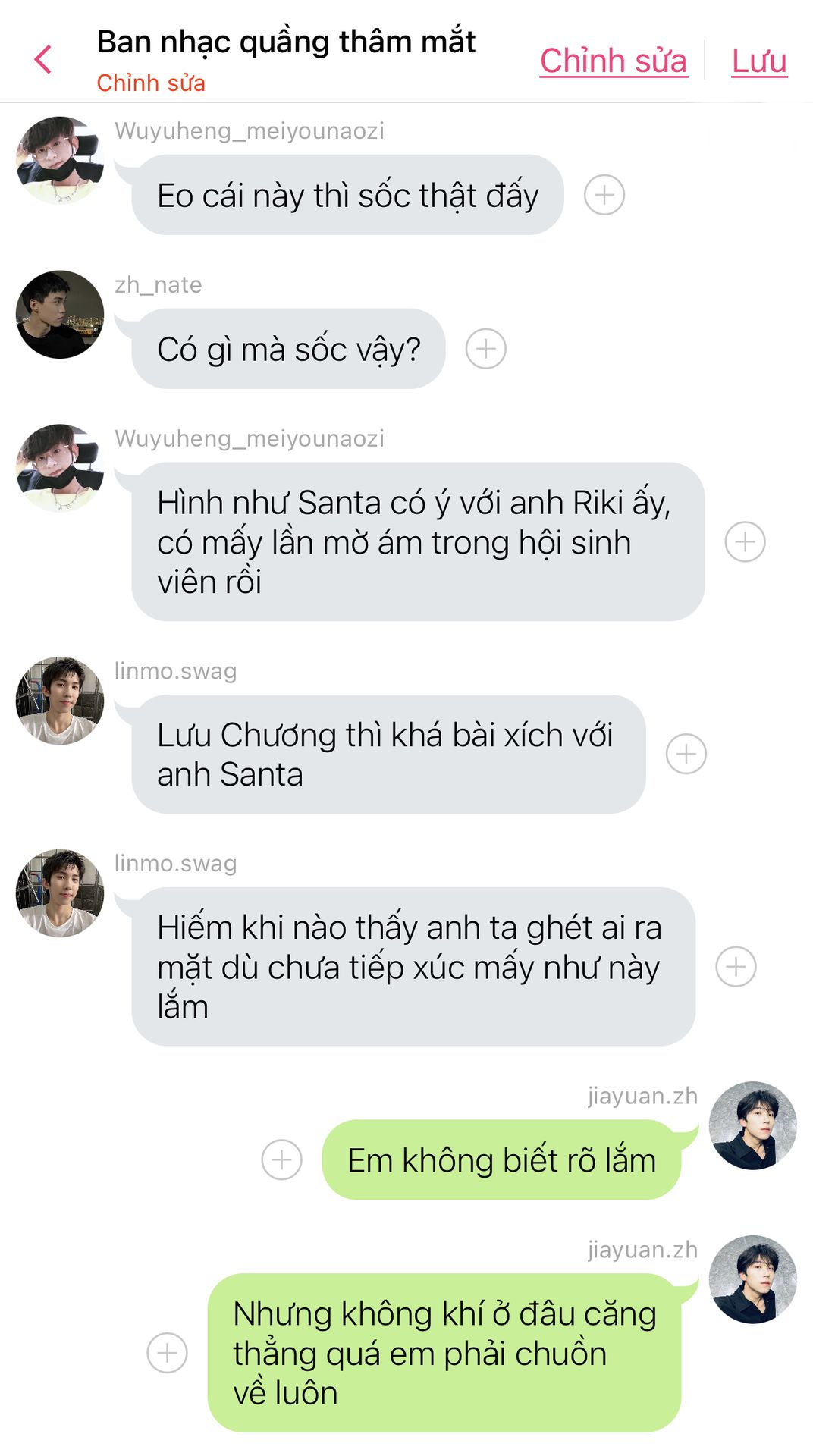This screenshot has width=813, height=1456.
Task: Tap plus beside "Eo cái này thì sốc thật đấy"
Action: tap(604, 195)
